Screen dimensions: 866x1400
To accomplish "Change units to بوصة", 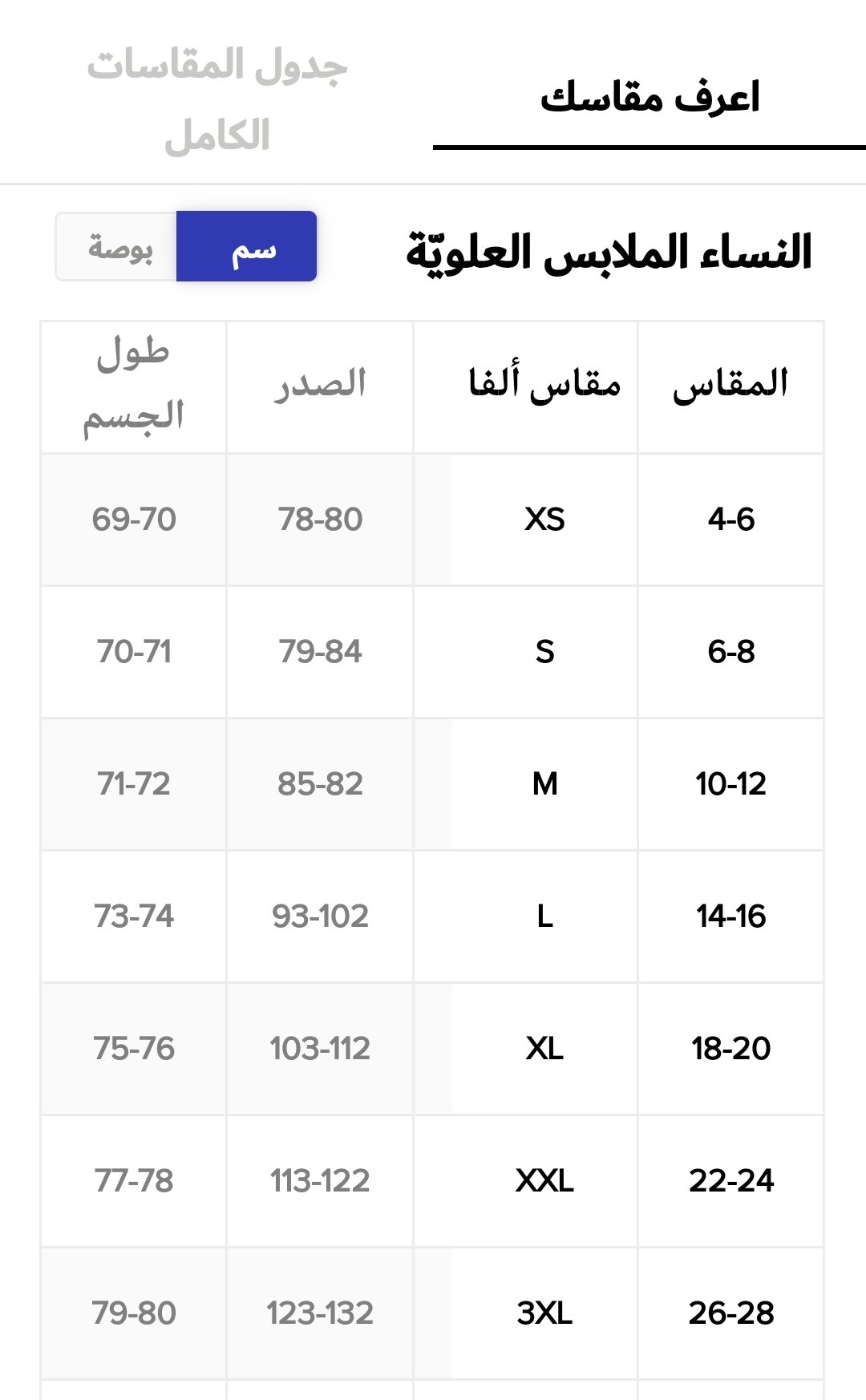I will pyautogui.click(x=119, y=247).
